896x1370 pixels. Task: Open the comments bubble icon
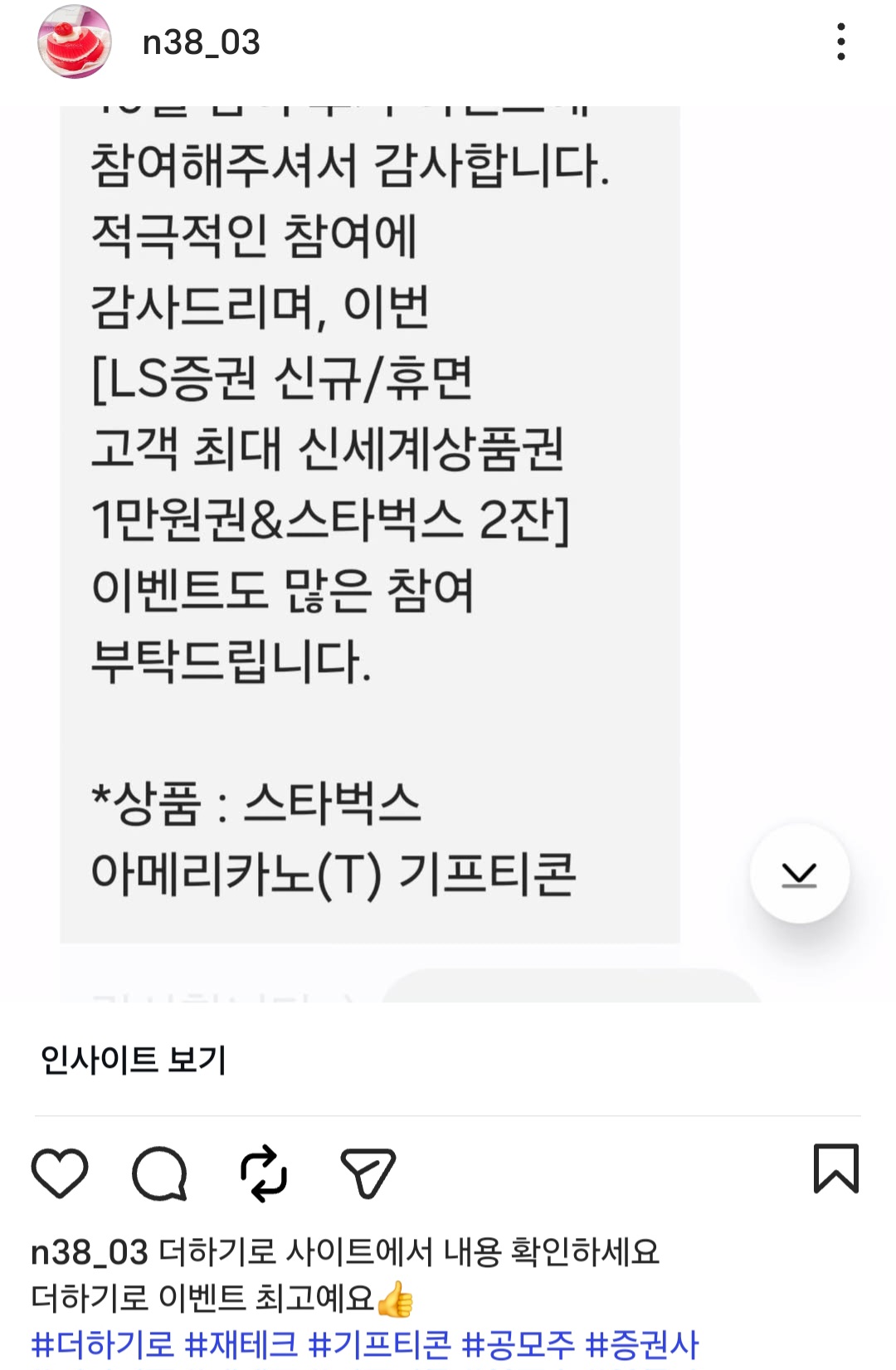pos(159,1173)
